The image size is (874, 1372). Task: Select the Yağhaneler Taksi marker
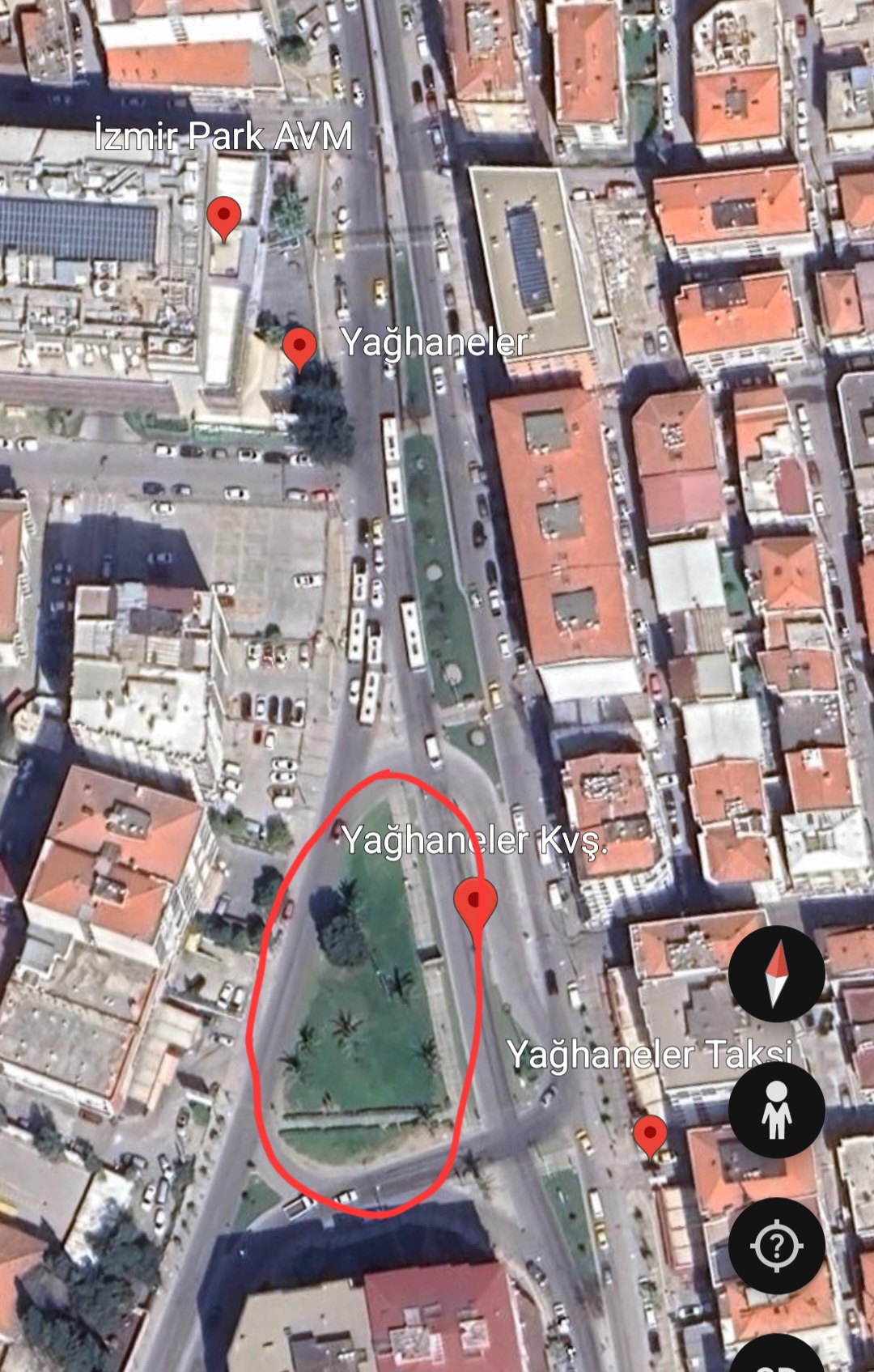650,1133
